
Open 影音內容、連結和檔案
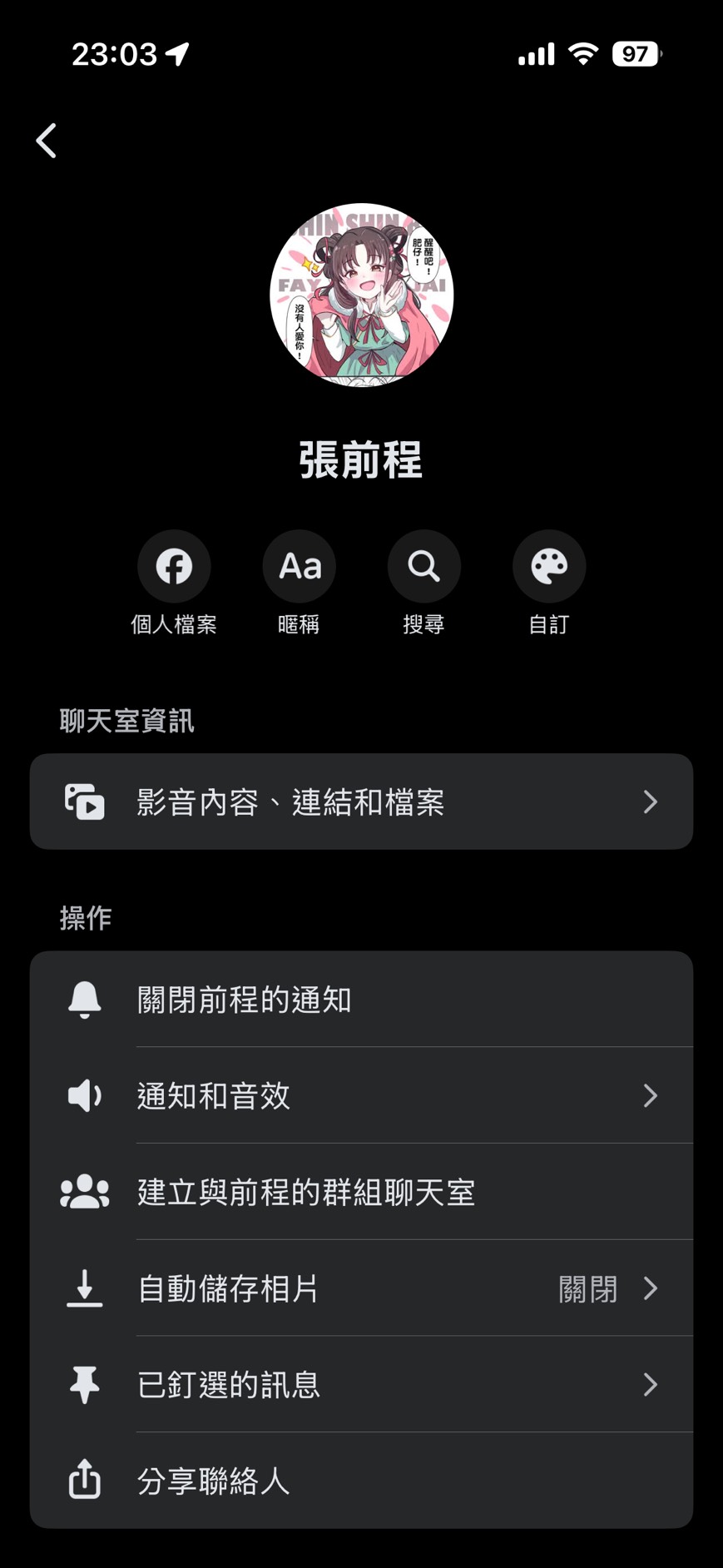361,801
